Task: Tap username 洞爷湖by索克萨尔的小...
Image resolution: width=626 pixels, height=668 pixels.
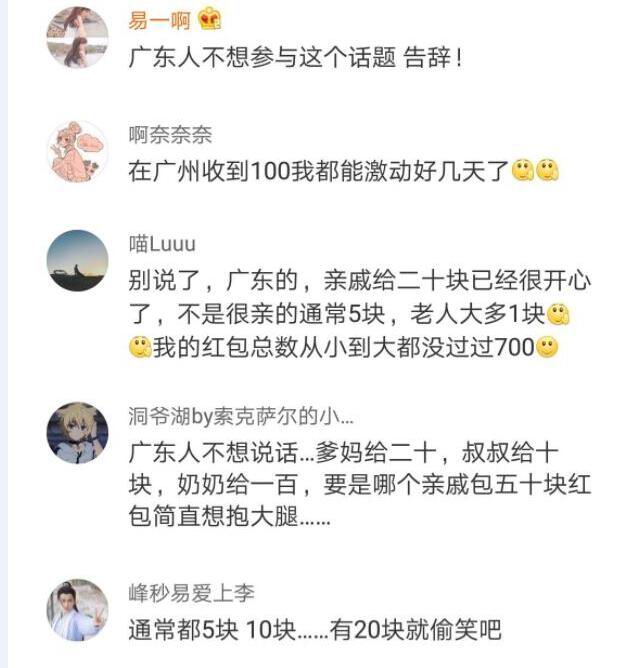Action: [241, 416]
